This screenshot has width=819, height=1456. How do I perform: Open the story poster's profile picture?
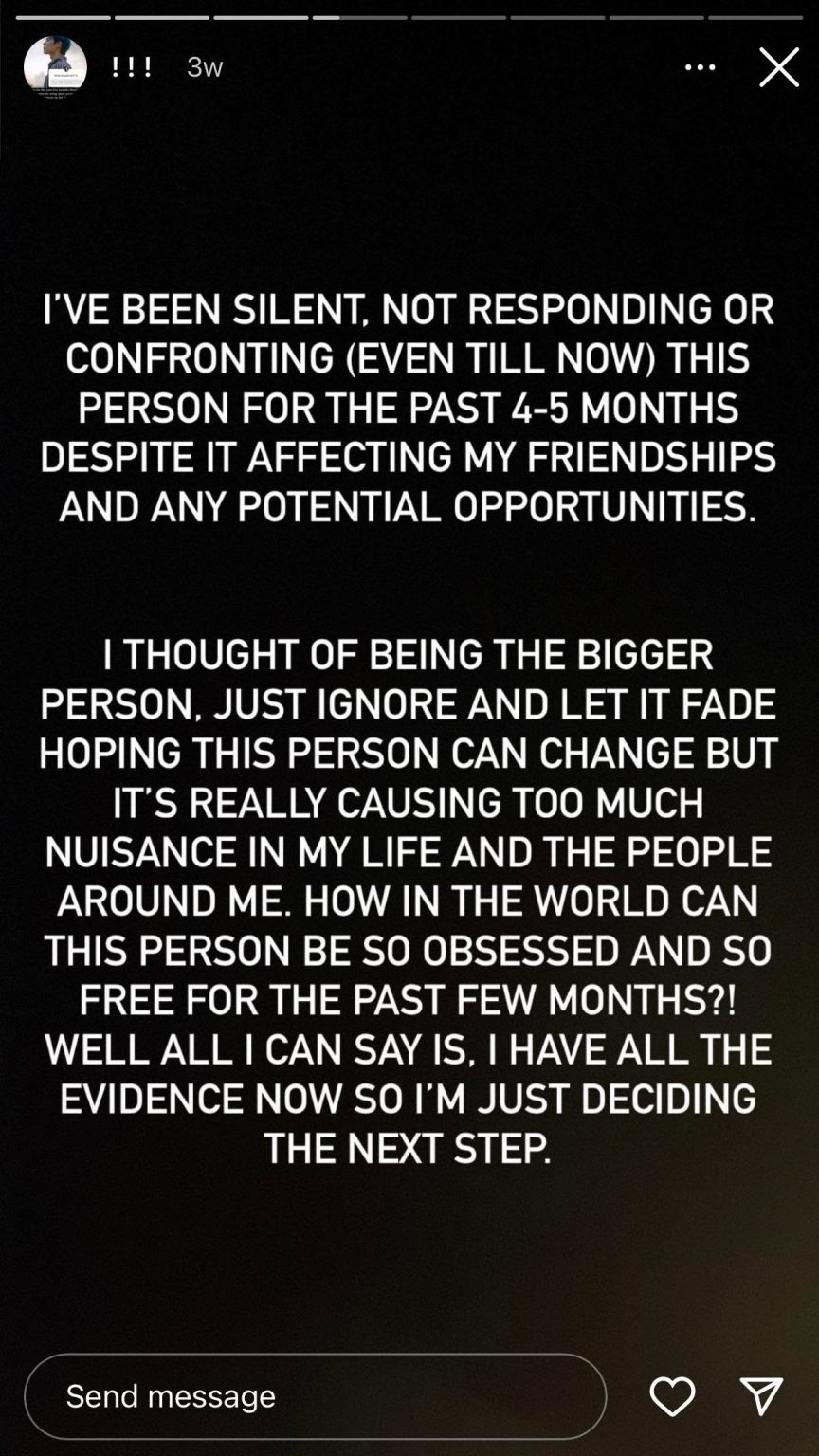[55, 67]
